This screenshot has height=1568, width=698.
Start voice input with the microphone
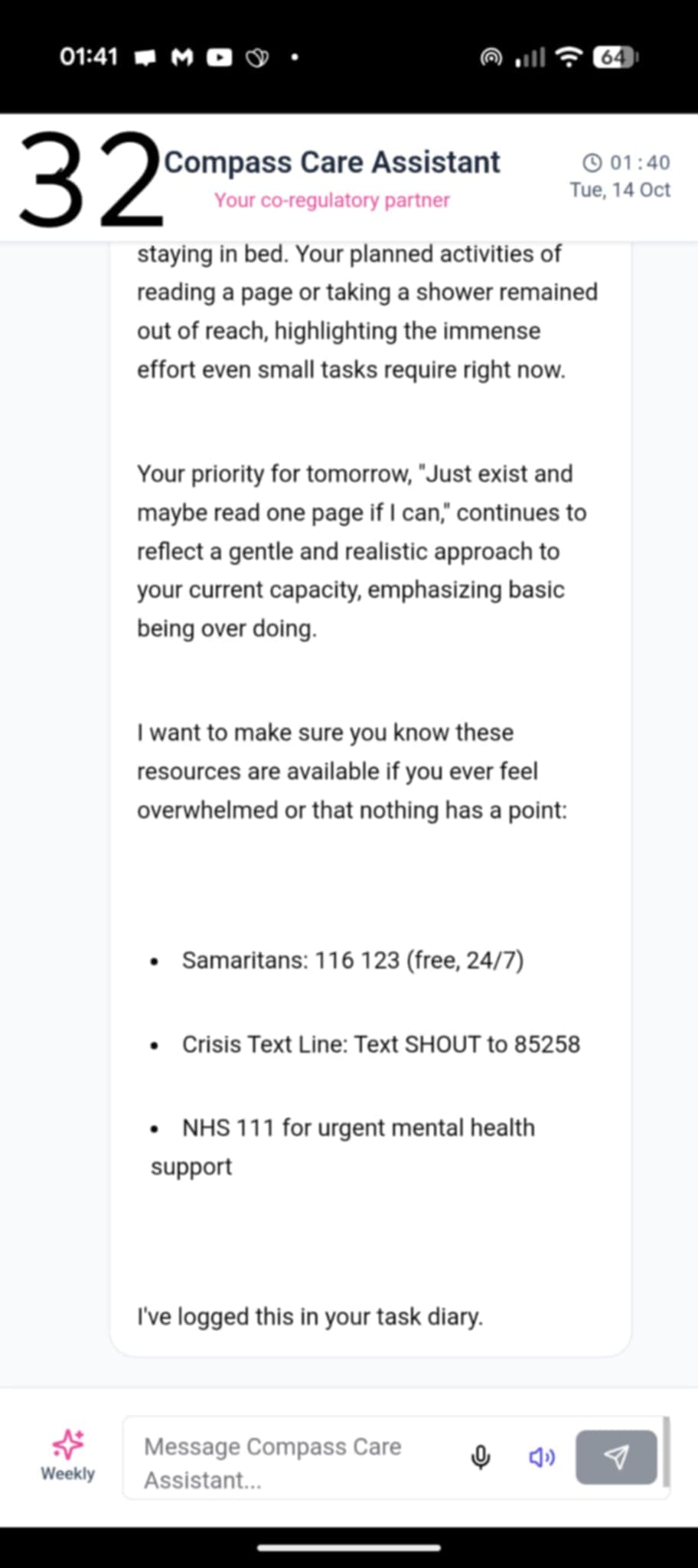[481, 1457]
